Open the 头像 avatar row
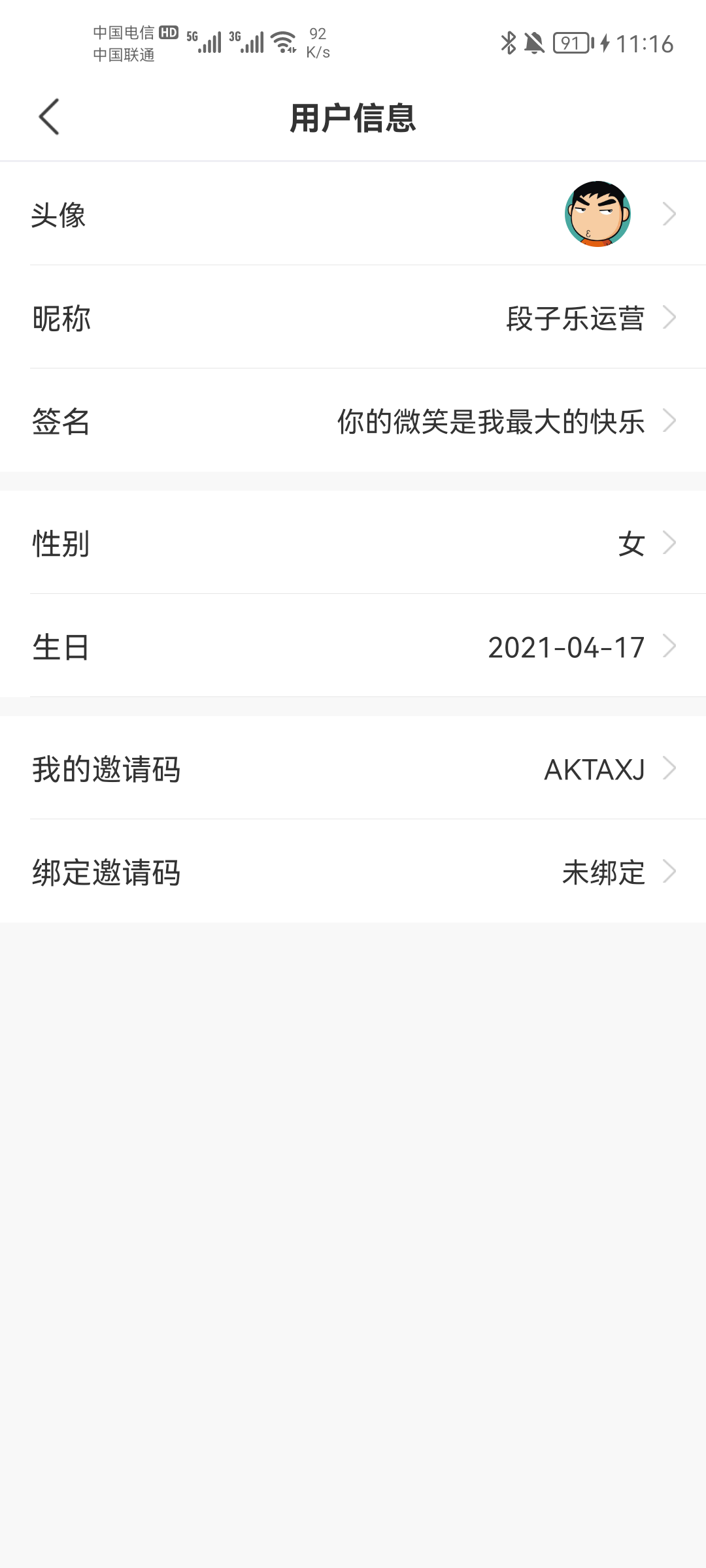 tap(353, 214)
